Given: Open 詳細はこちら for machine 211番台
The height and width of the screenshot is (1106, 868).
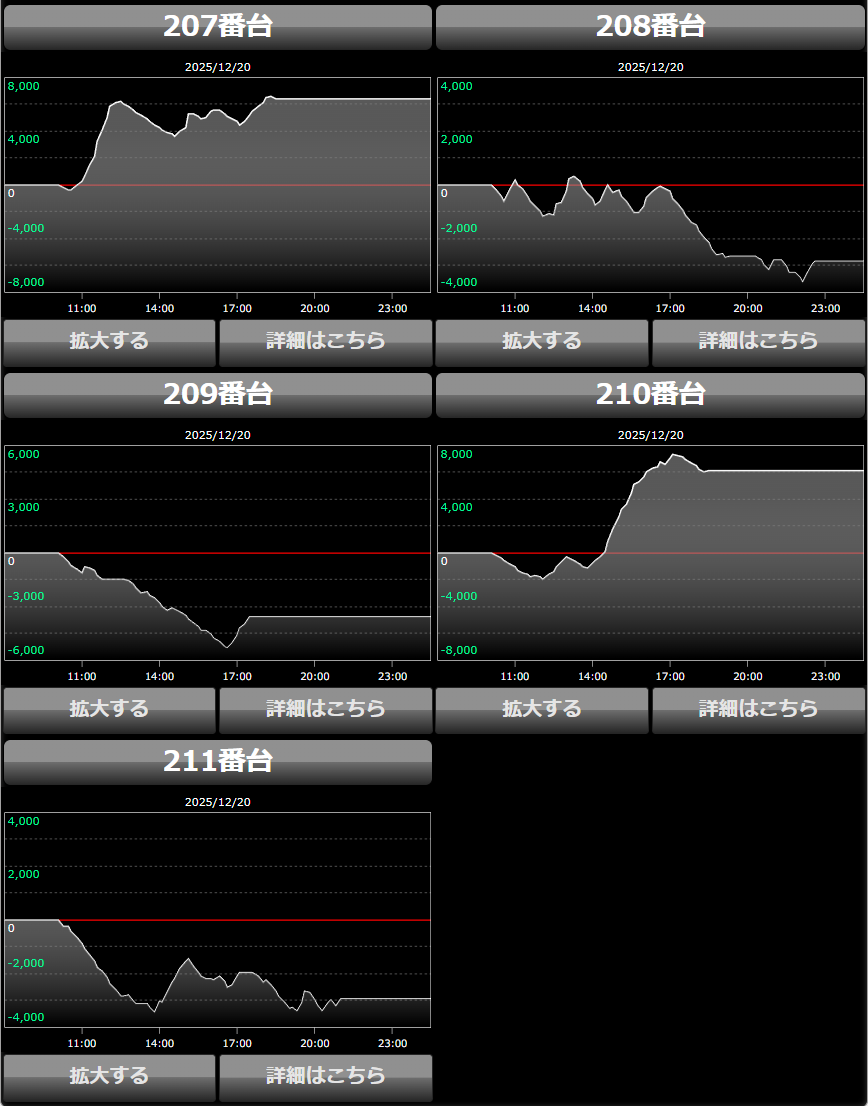Looking at the screenshot, I should coord(325,1077).
